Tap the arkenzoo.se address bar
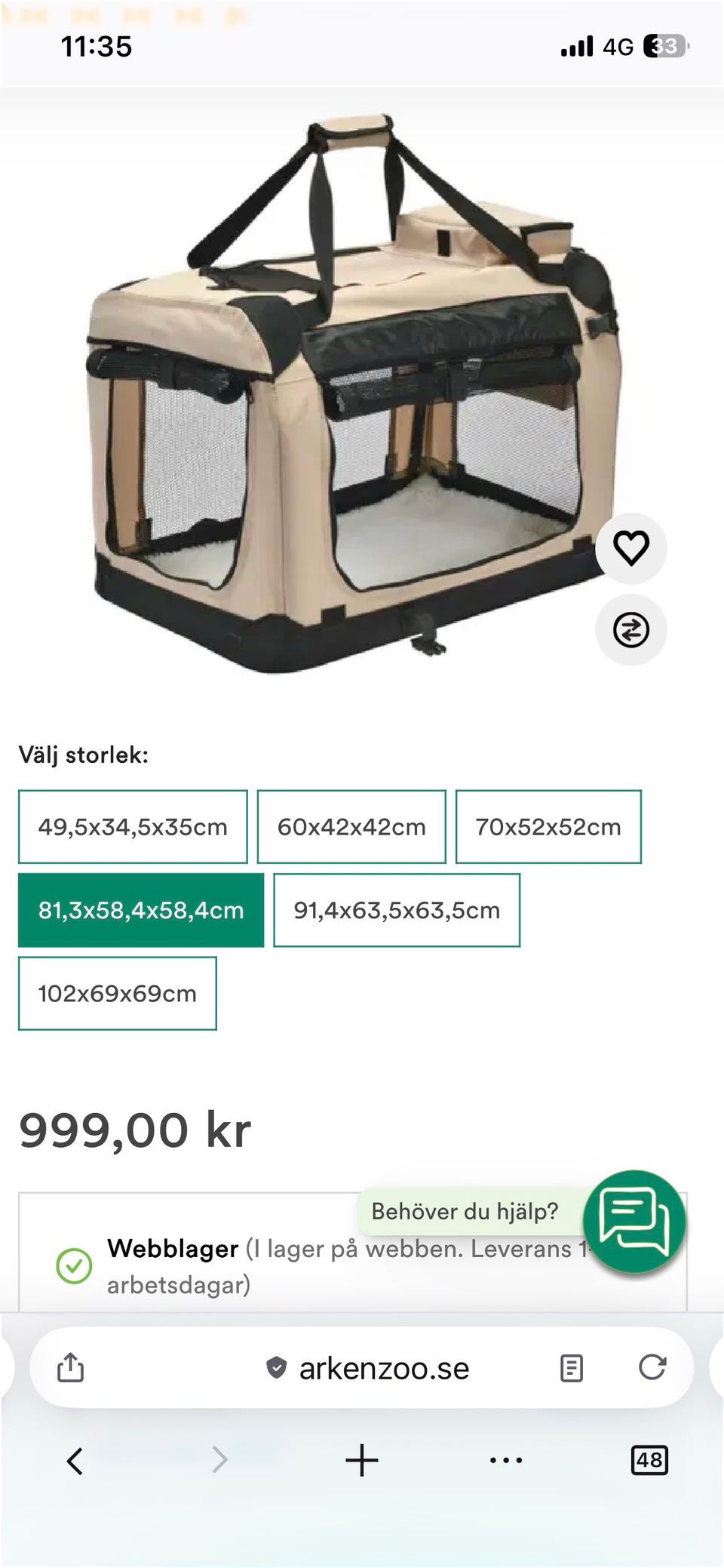The image size is (724, 1568). 383,1367
